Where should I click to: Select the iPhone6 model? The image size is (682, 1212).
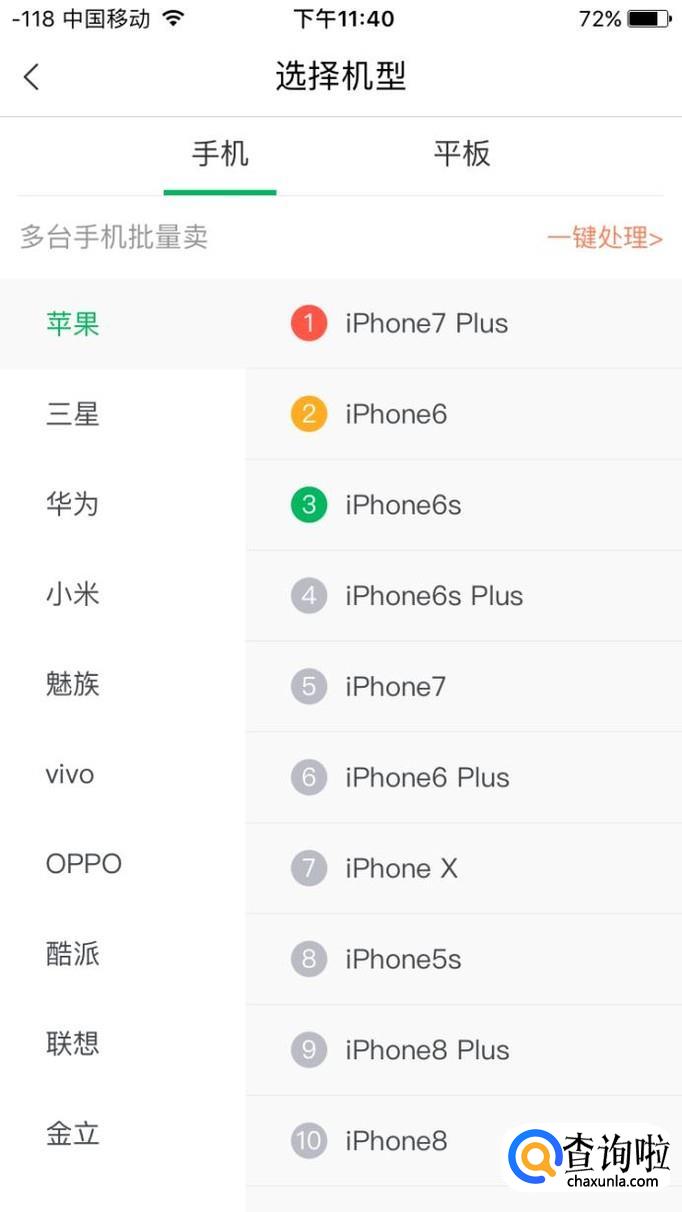(396, 414)
